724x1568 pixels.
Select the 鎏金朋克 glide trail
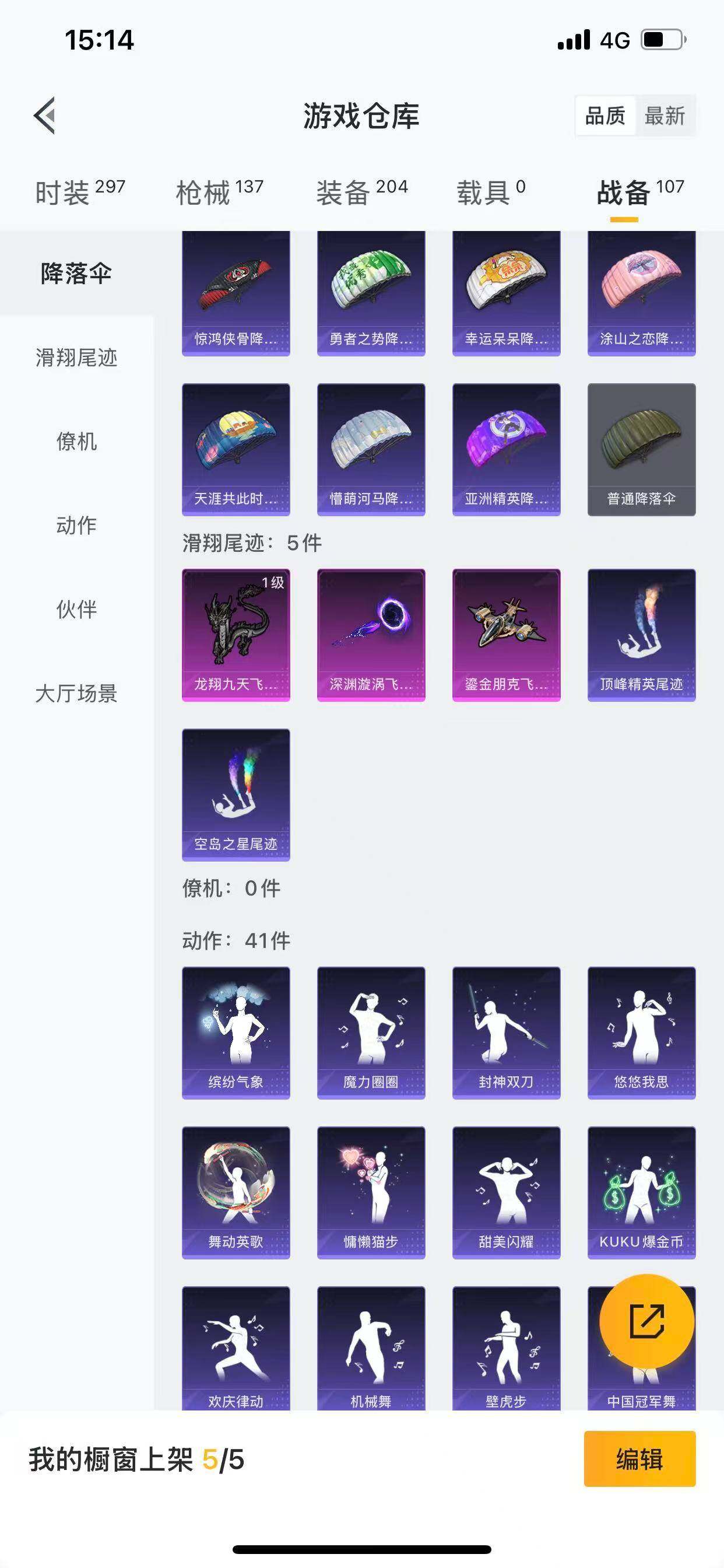pyautogui.click(x=507, y=633)
